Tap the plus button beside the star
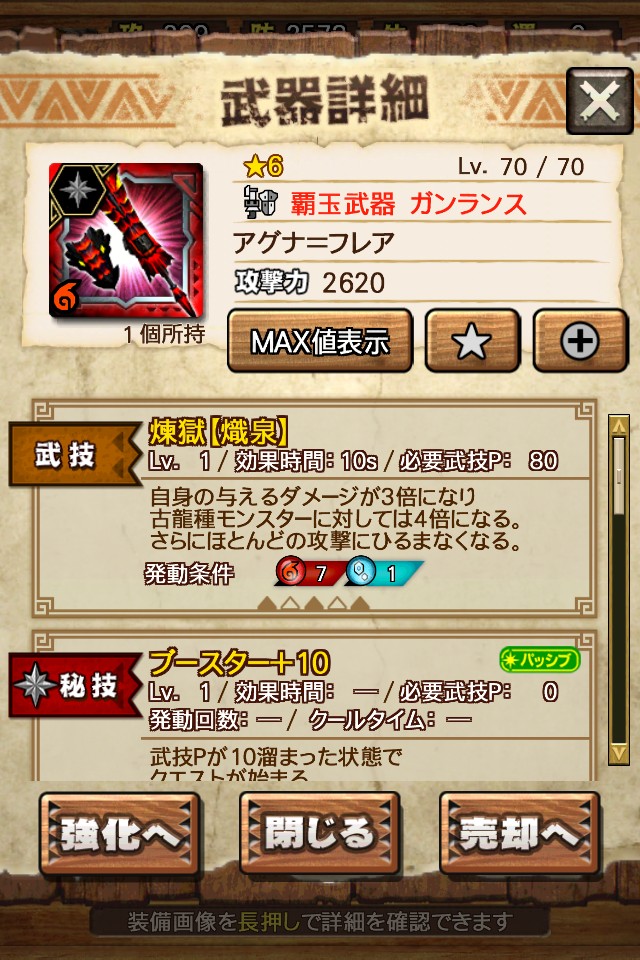 (580, 342)
